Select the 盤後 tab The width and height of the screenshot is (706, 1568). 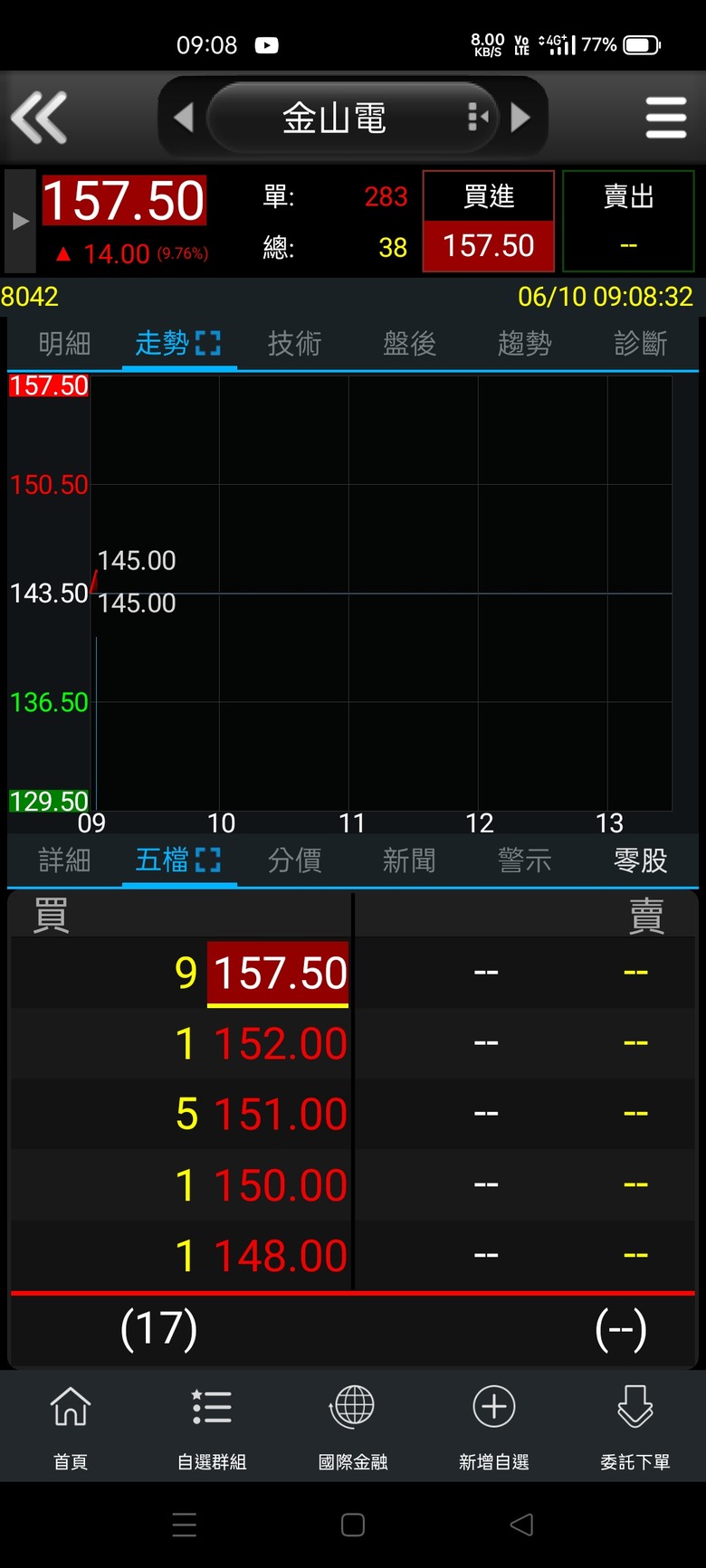click(x=409, y=344)
